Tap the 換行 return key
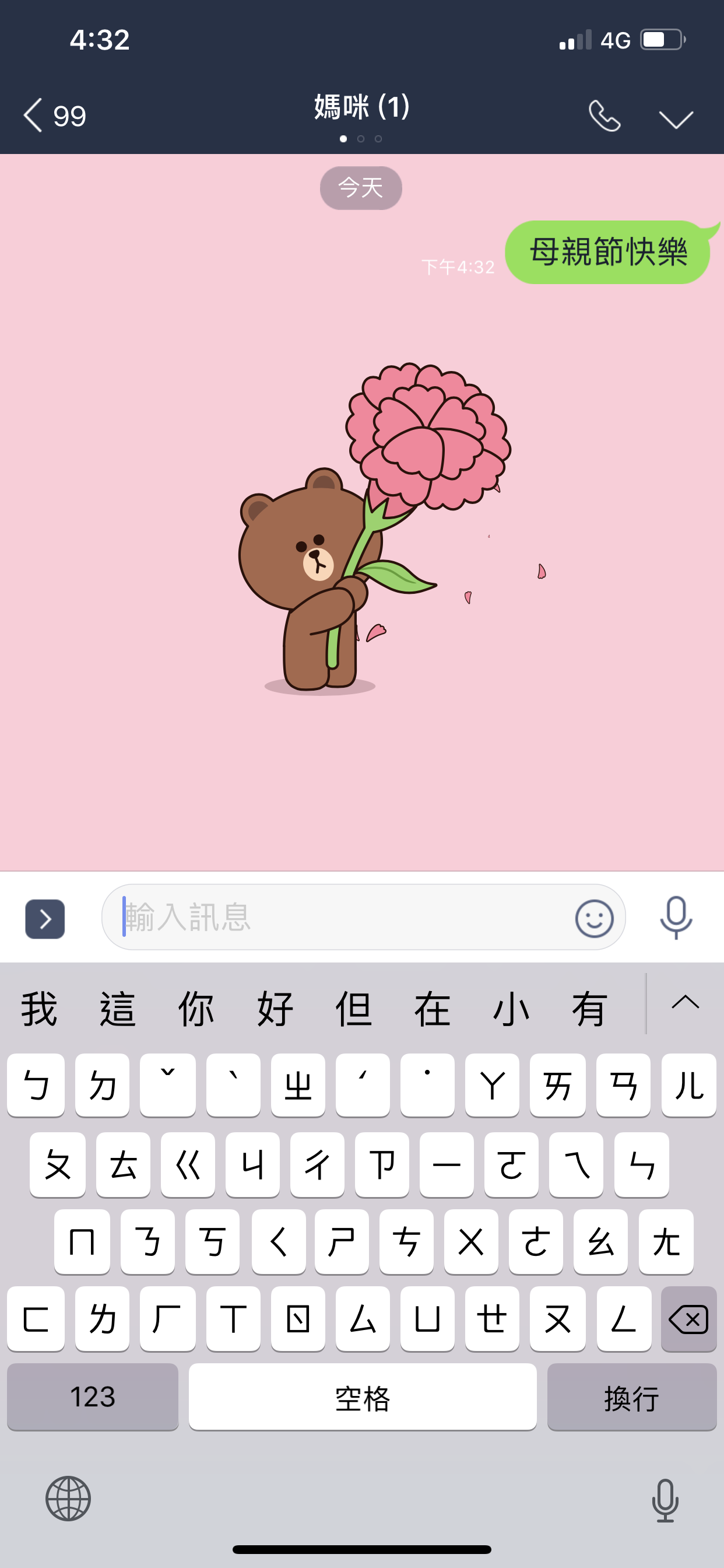This screenshot has height=1568, width=724. pyautogui.click(x=631, y=1396)
